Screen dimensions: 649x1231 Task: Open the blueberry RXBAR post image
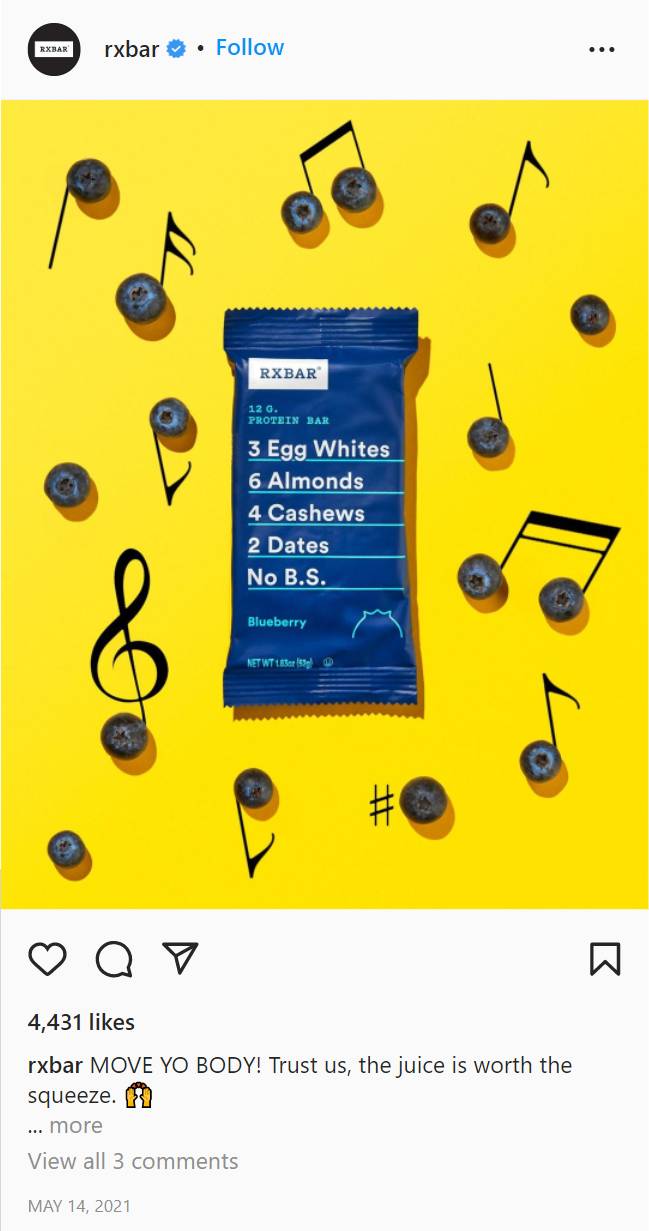click(324, 504)
